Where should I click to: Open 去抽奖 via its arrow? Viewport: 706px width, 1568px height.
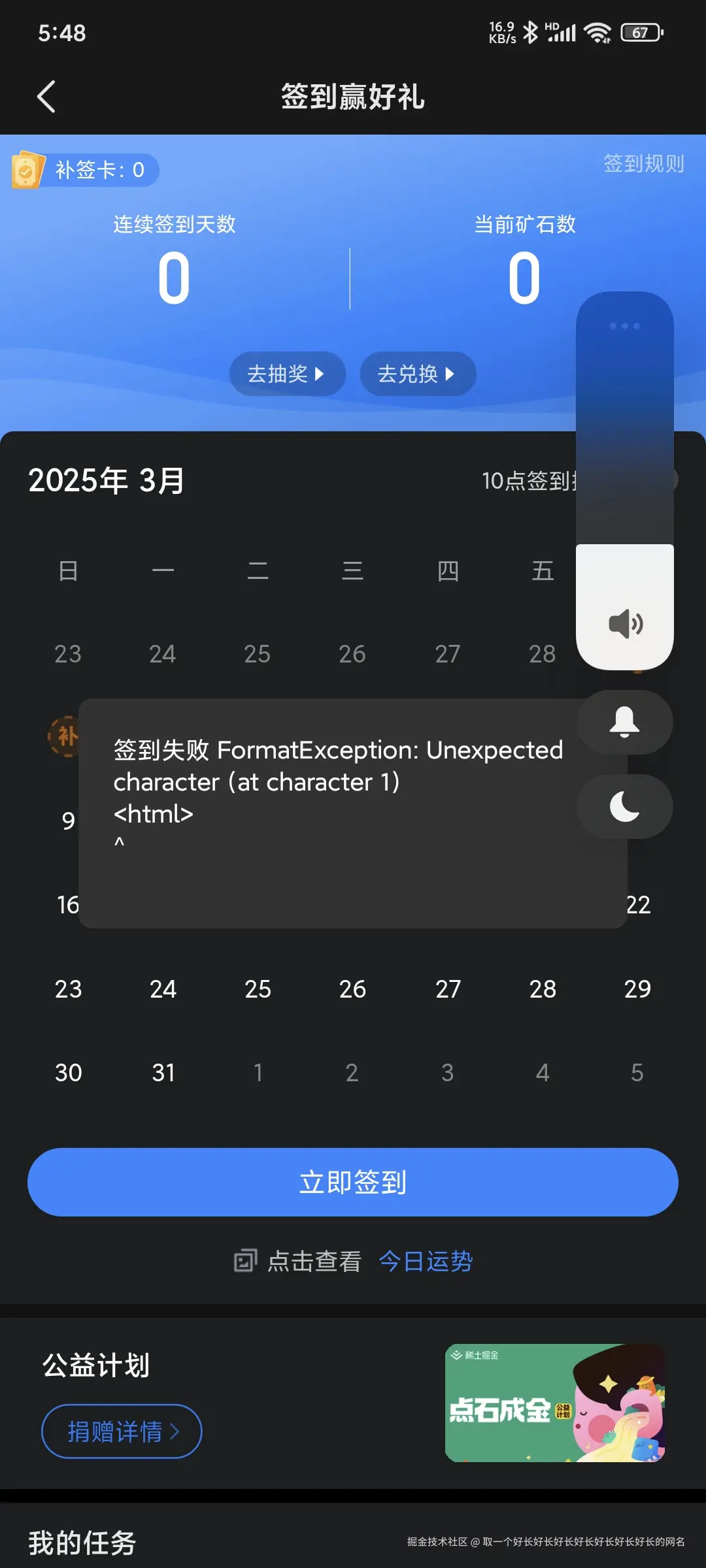tap(320, 374)
